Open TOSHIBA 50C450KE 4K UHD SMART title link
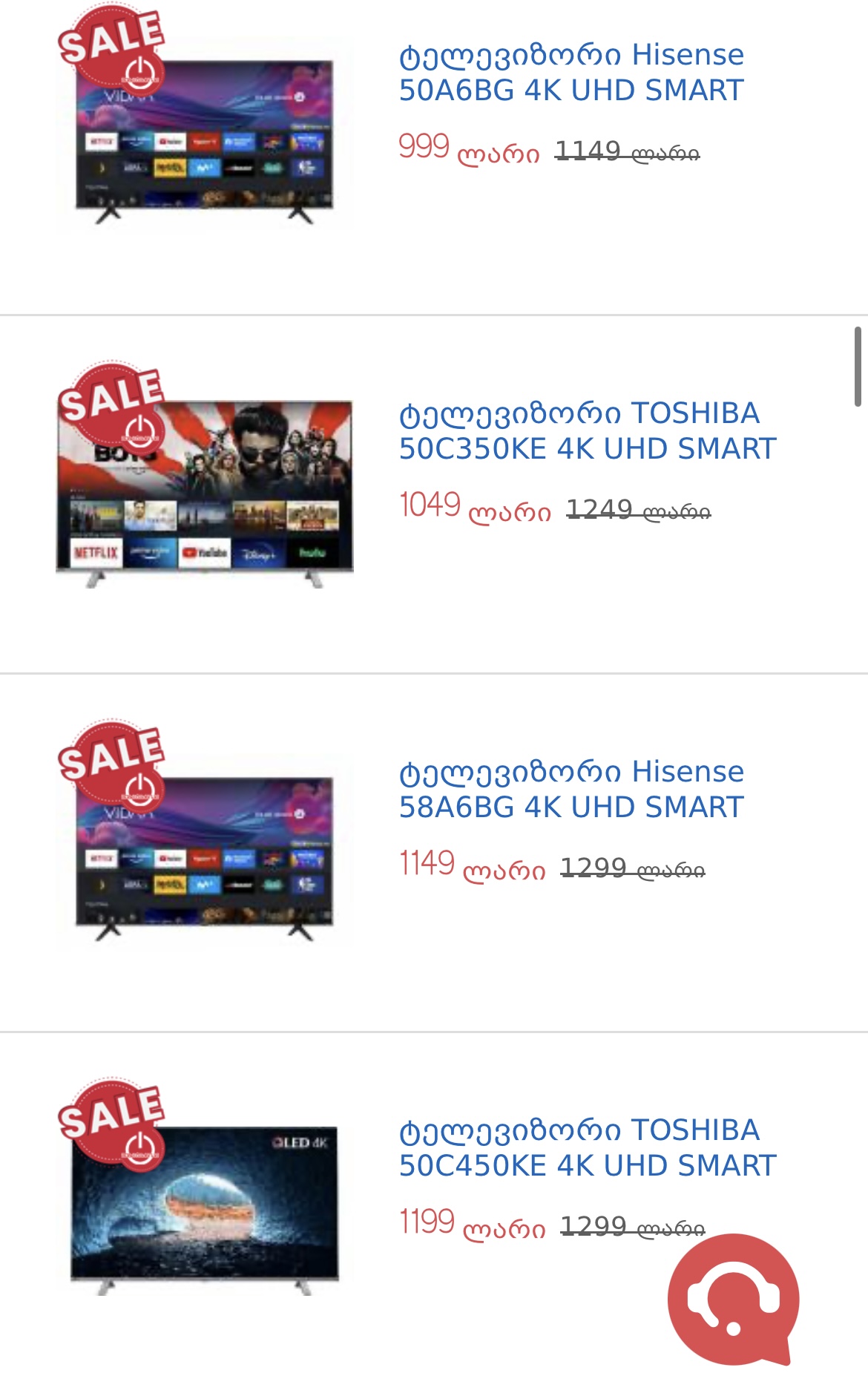The height and width of the screenshot is (1376, 868). tap(587, 1148)
